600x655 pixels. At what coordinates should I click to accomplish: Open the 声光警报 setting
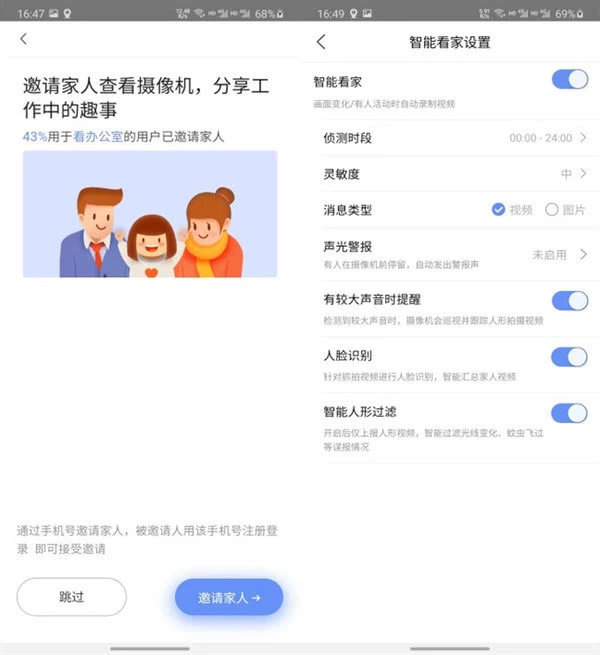pyautogui.click(x=450, y=254)
